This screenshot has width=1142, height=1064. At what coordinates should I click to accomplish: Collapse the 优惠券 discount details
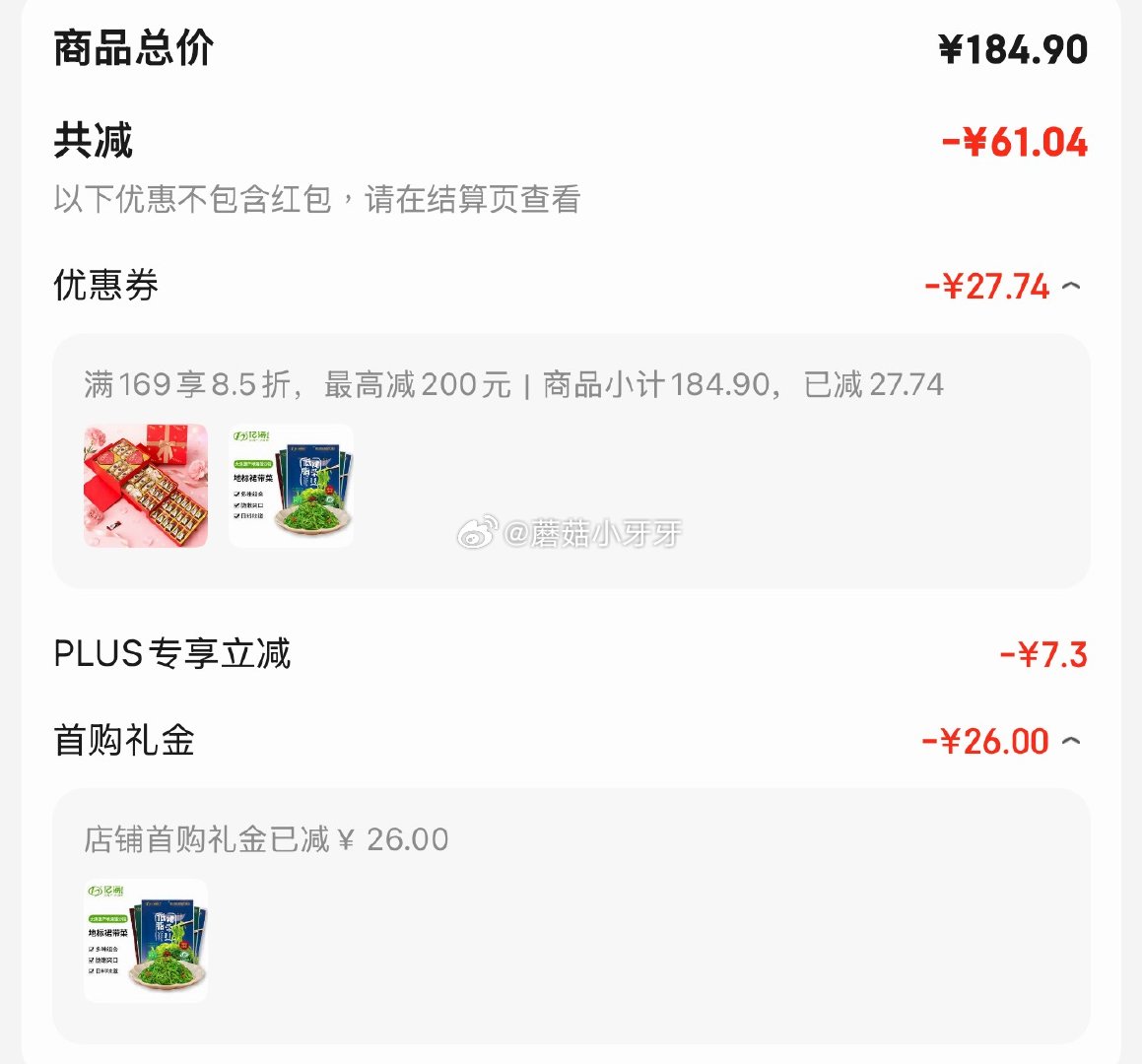[x=1071, y=287]
